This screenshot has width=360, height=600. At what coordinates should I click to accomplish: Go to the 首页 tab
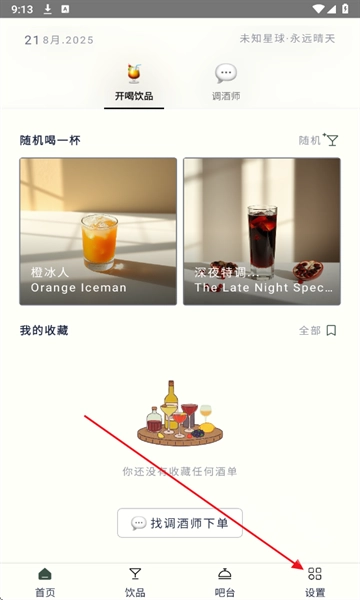click(45, 582)
